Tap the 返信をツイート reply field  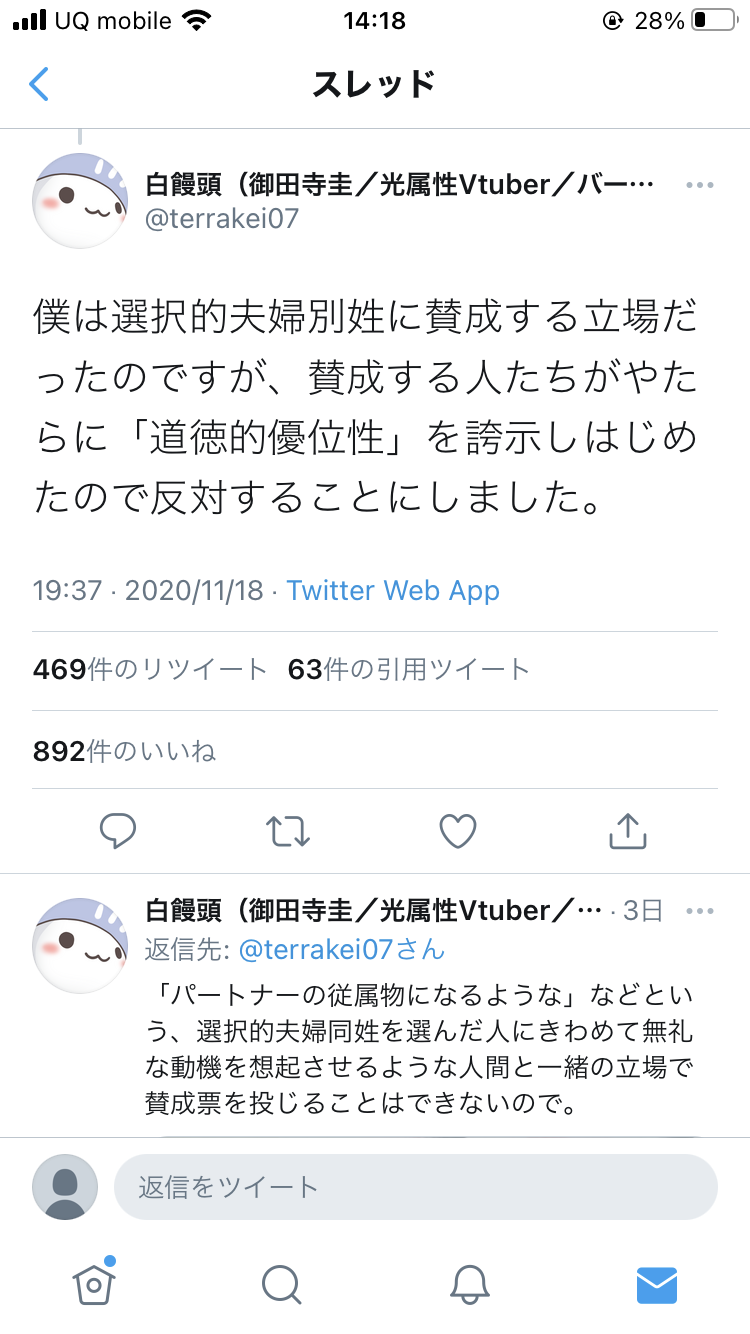415,1187
